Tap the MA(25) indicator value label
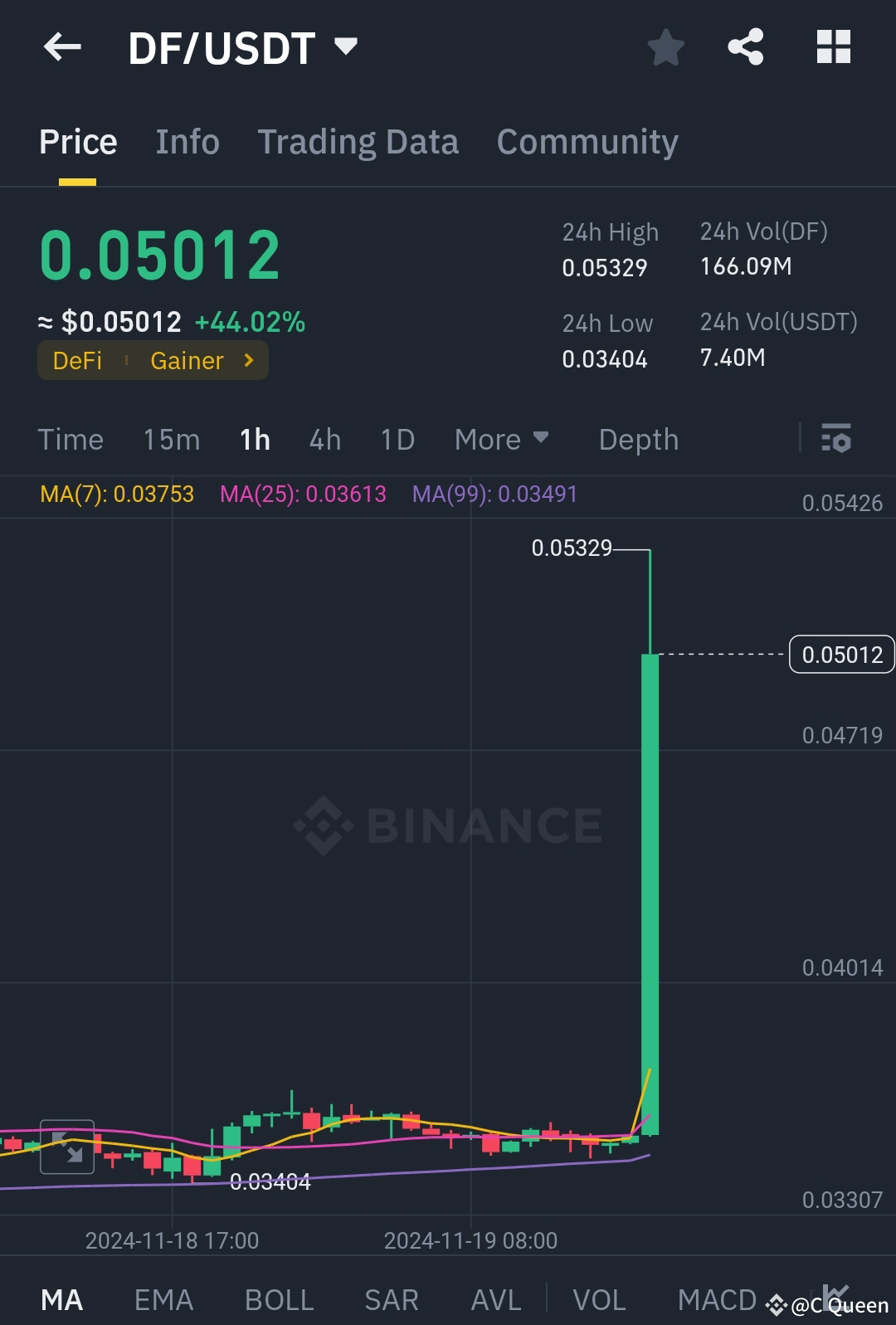The image size is (896, 1325). (304, 494)
